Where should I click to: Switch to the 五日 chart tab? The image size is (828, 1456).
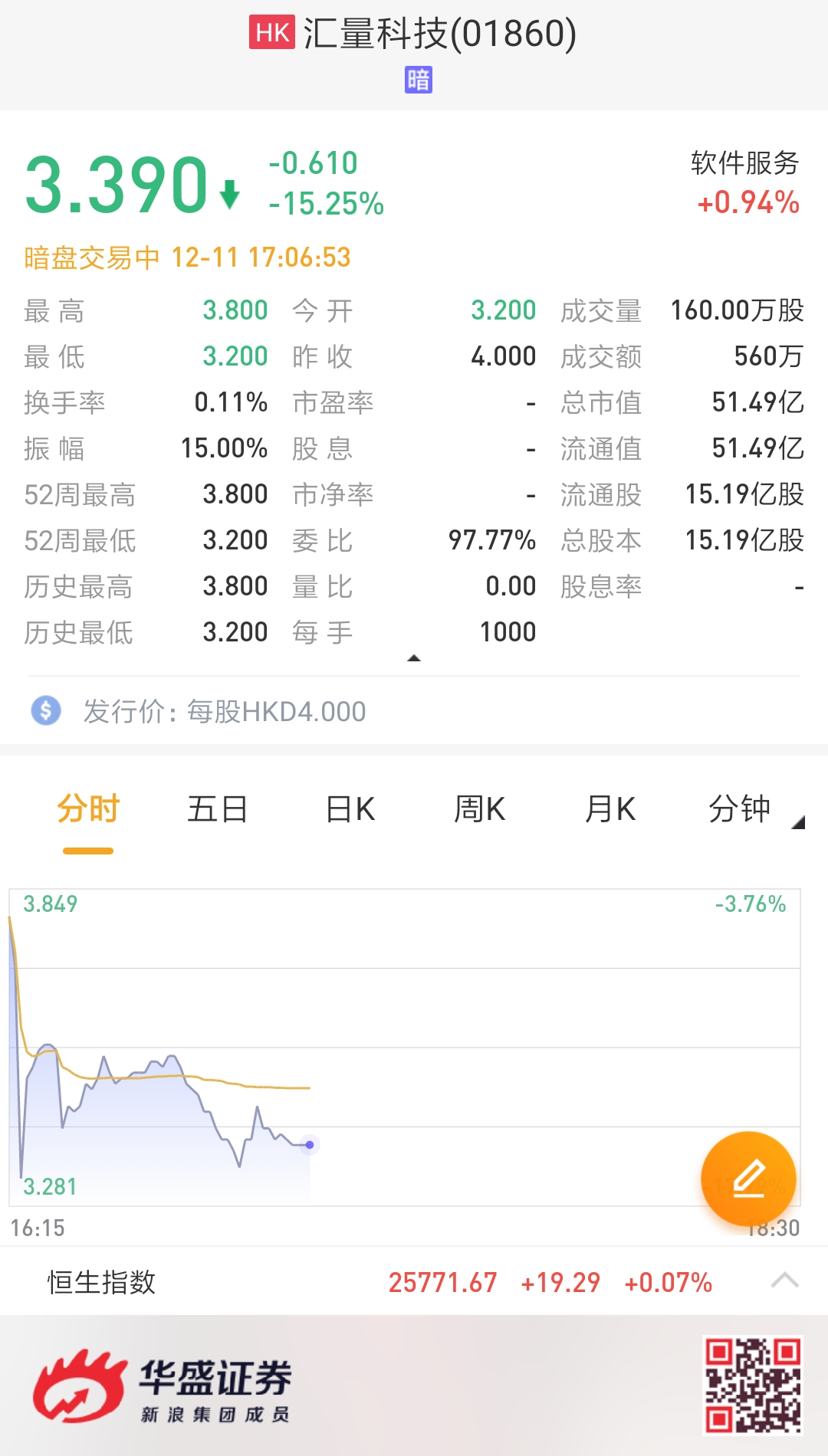[x=218, y=809]
